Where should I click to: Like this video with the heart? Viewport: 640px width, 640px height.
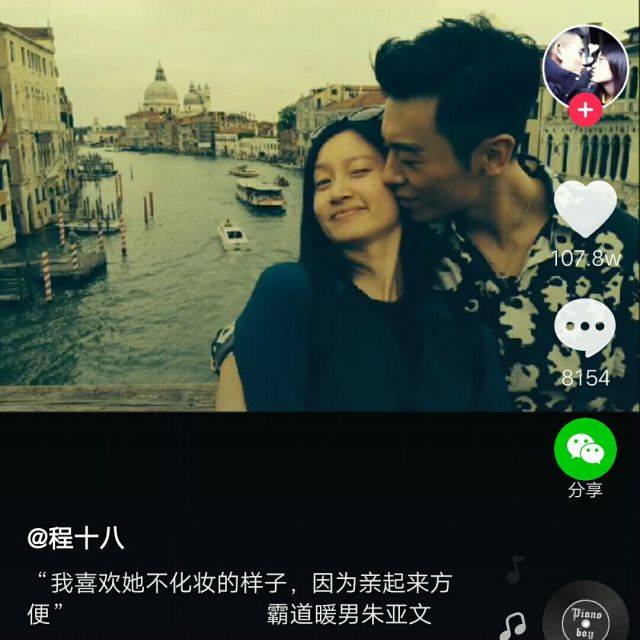click(585, 208)
